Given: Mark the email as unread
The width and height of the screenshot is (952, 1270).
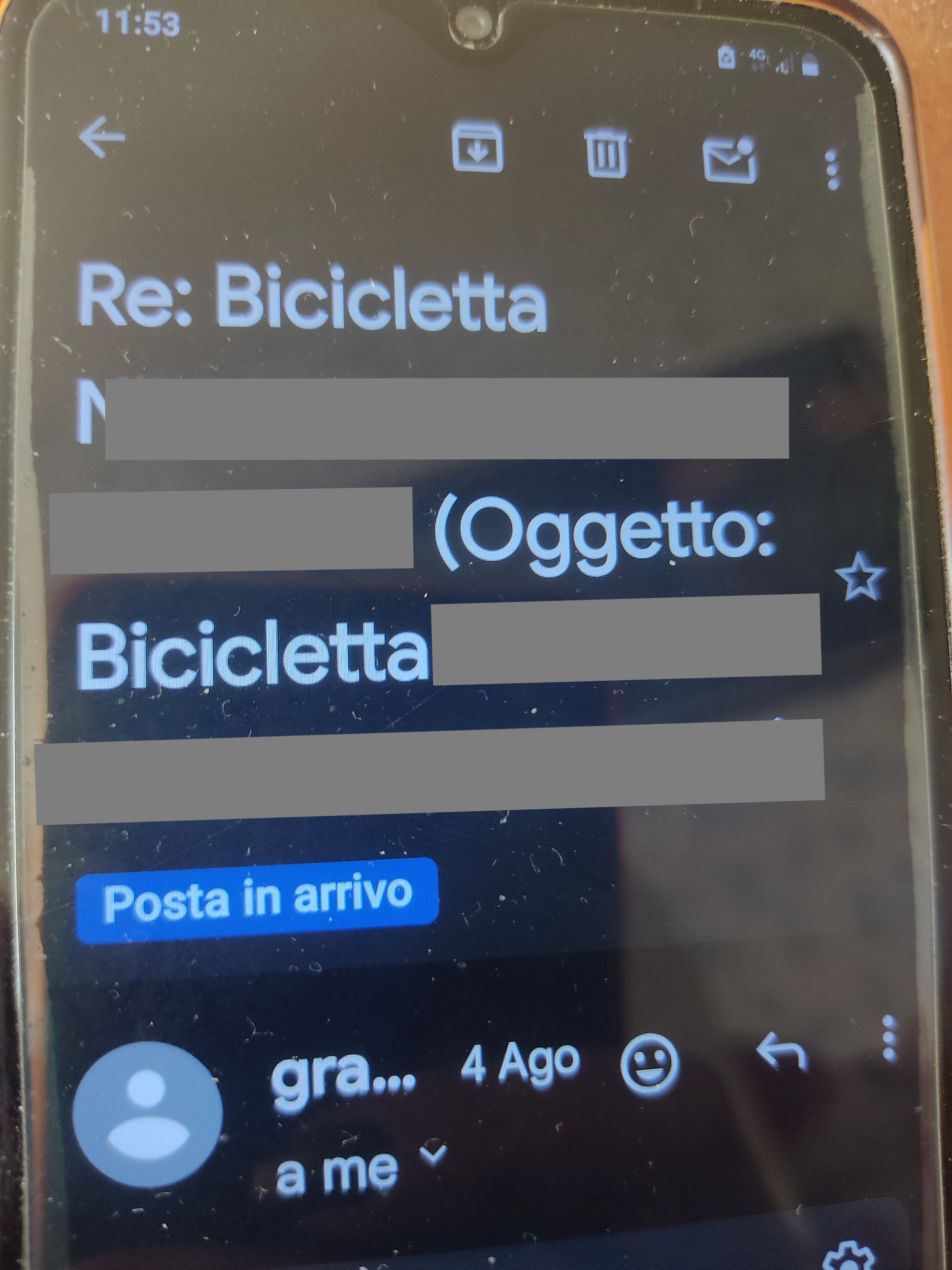Looking at the screenshot, I should [x=729, y=160].
